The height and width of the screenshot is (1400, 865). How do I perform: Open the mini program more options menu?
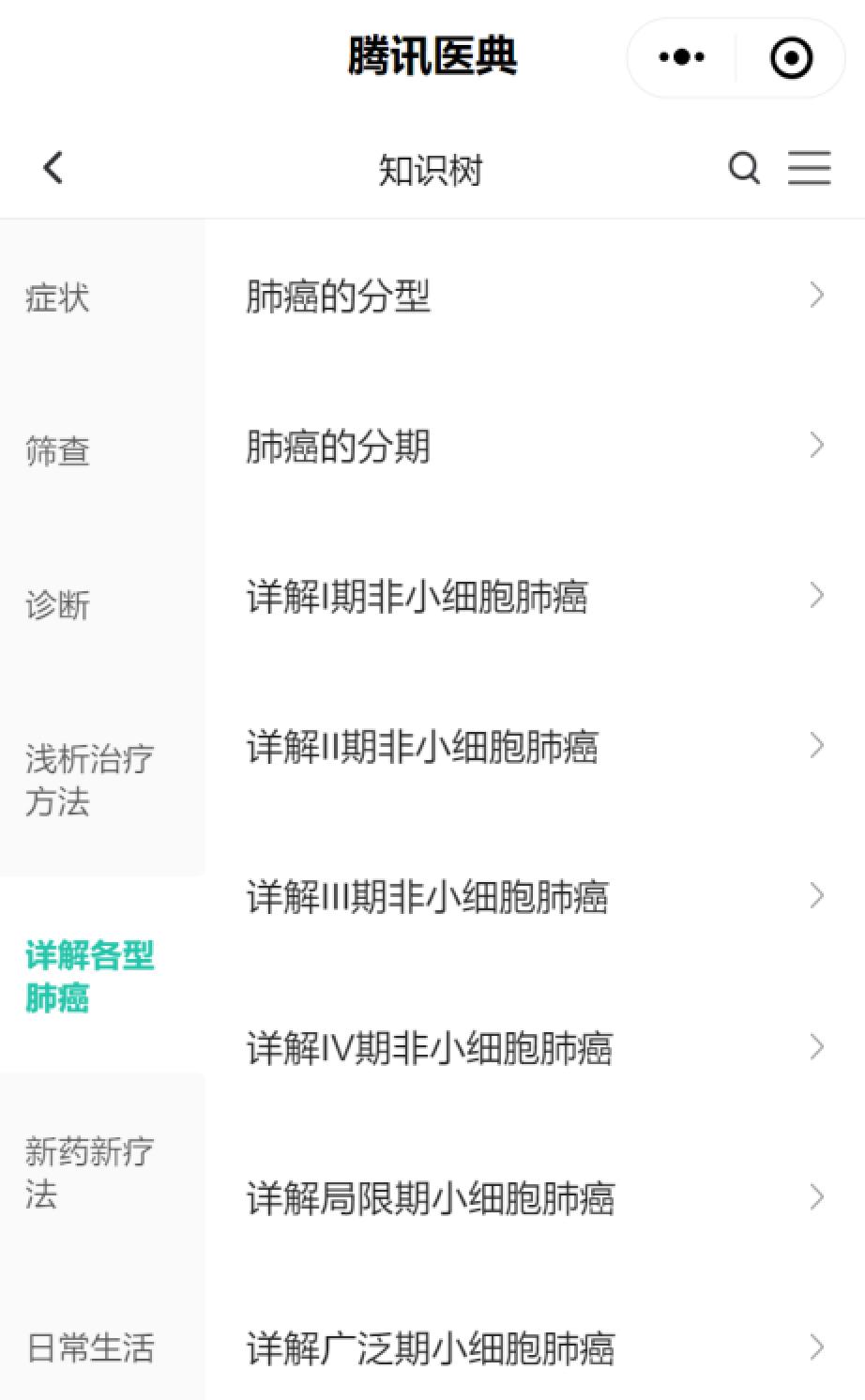point(682,58)
